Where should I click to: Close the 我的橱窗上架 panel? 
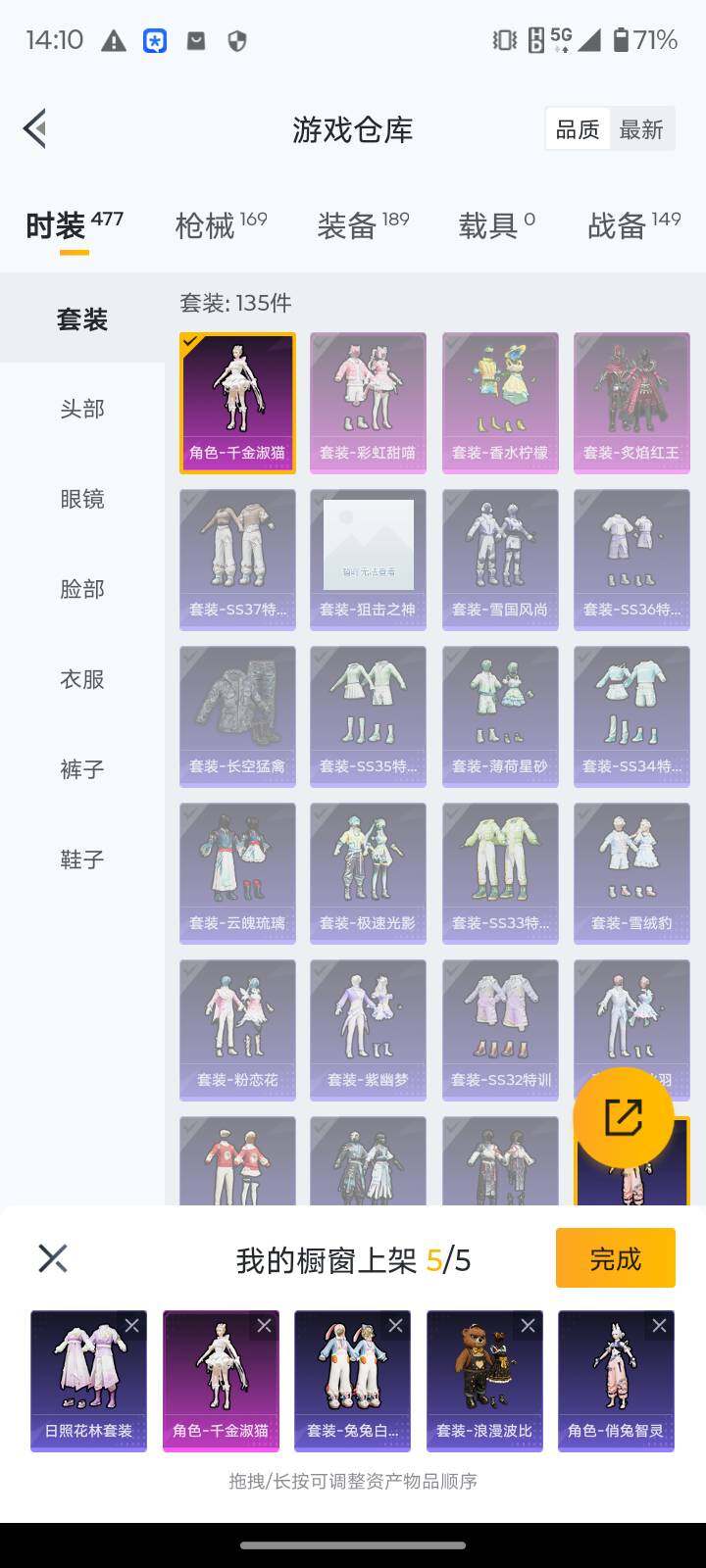point(53,1258)
